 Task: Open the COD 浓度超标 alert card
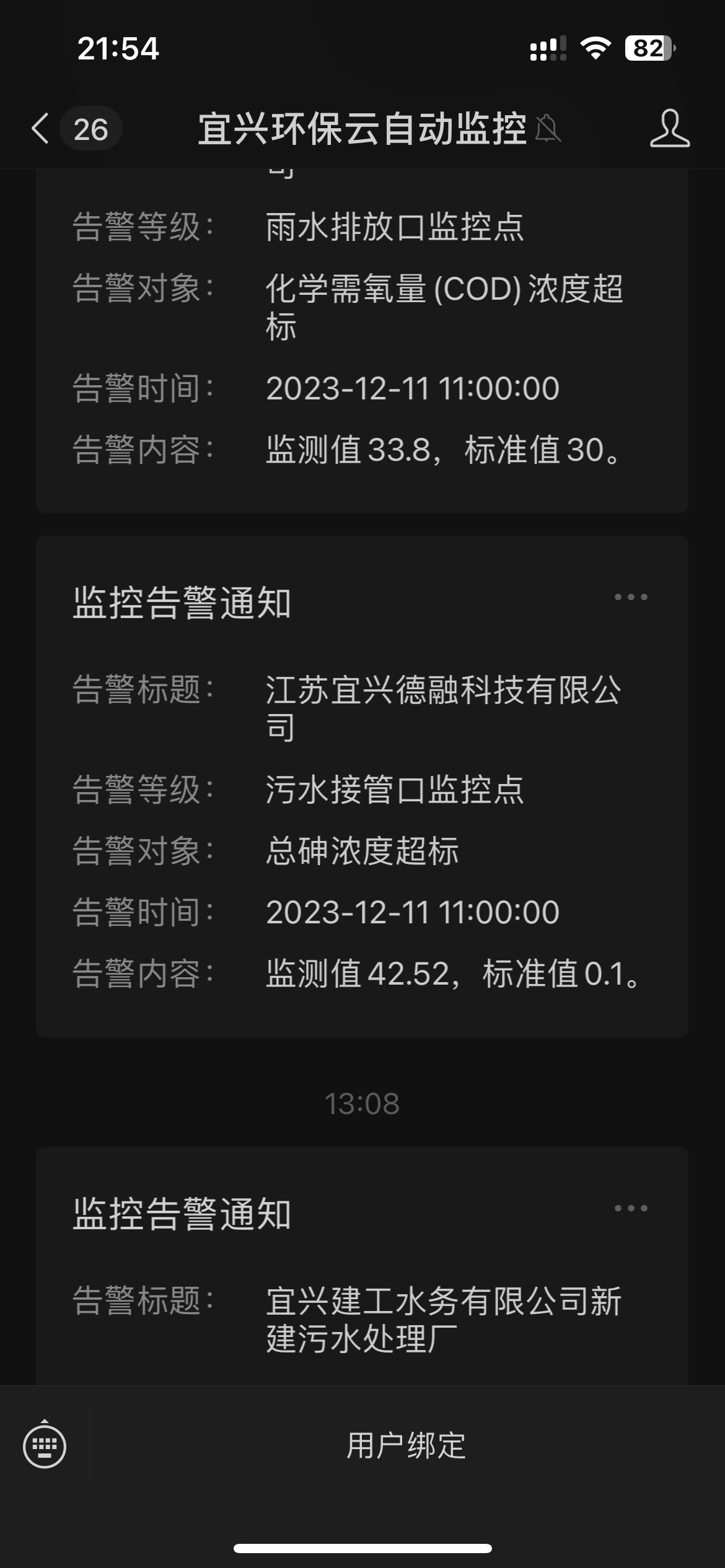click(362, 341)
